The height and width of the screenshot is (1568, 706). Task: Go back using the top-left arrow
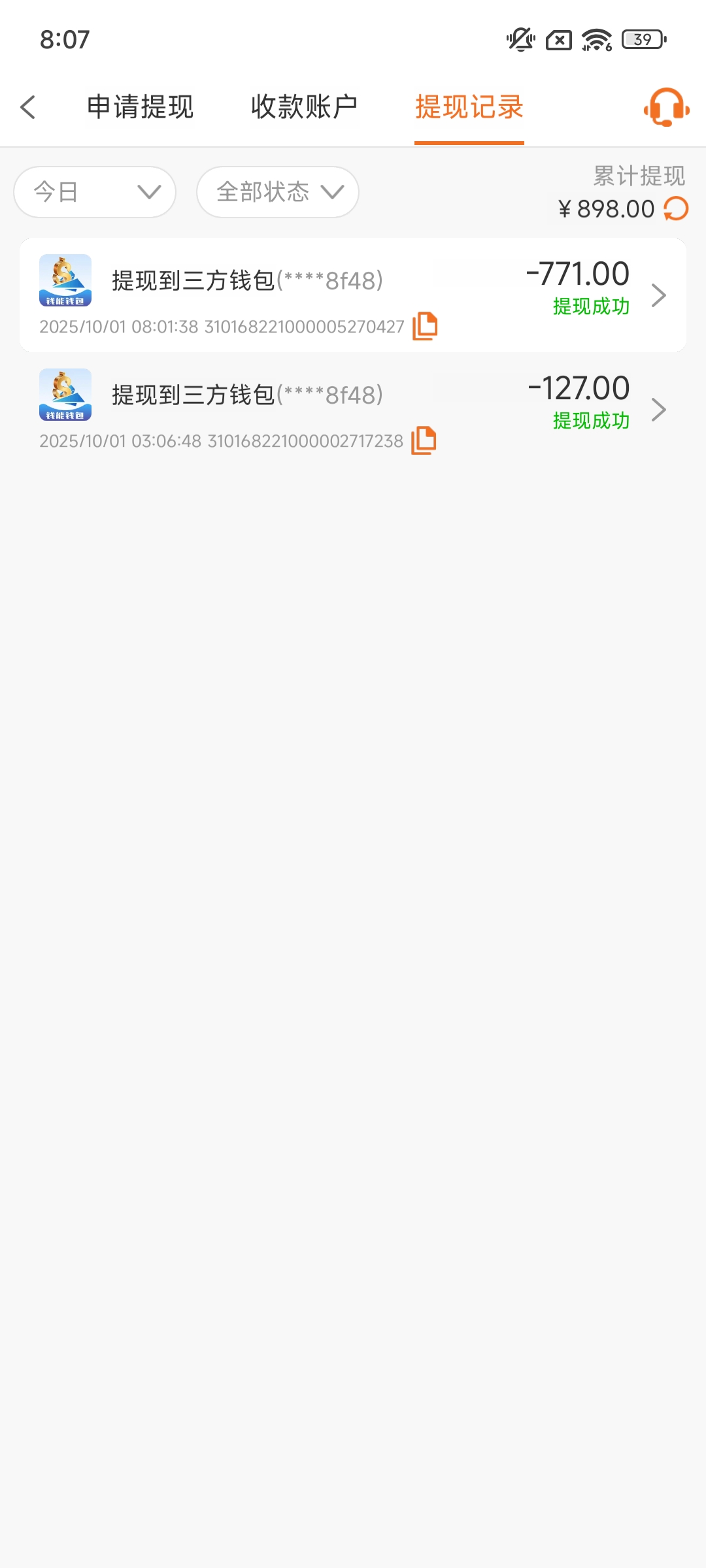[28, 107]
